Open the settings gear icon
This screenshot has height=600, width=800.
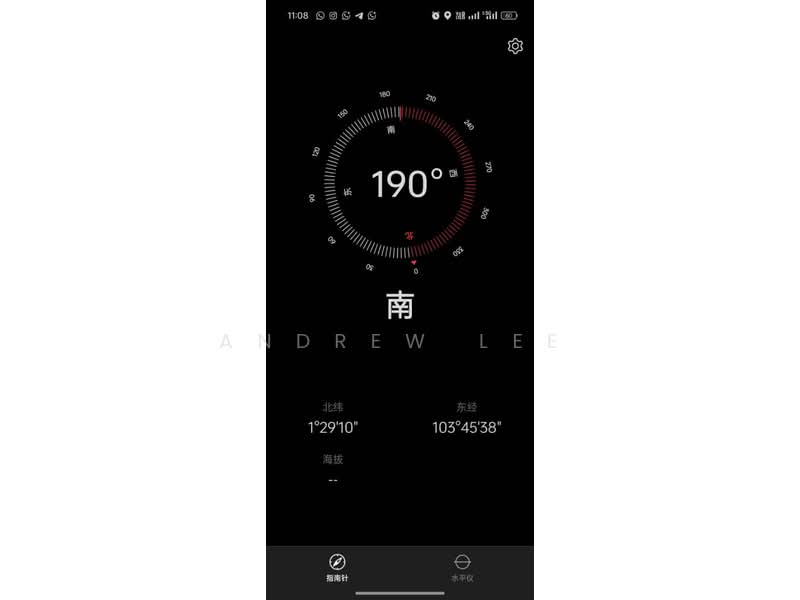(515, 46)
